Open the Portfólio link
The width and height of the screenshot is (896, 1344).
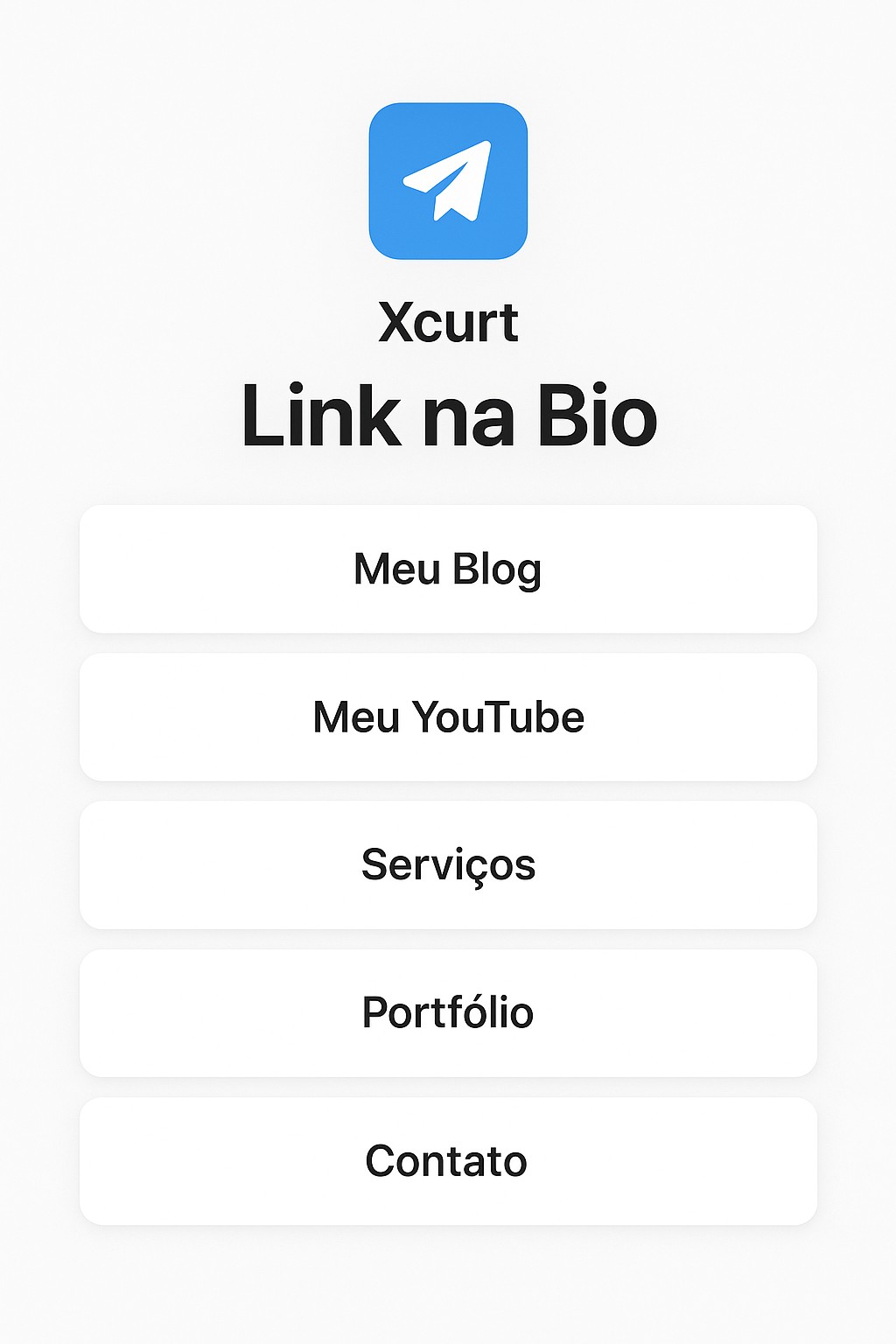tap(448, 1012)
